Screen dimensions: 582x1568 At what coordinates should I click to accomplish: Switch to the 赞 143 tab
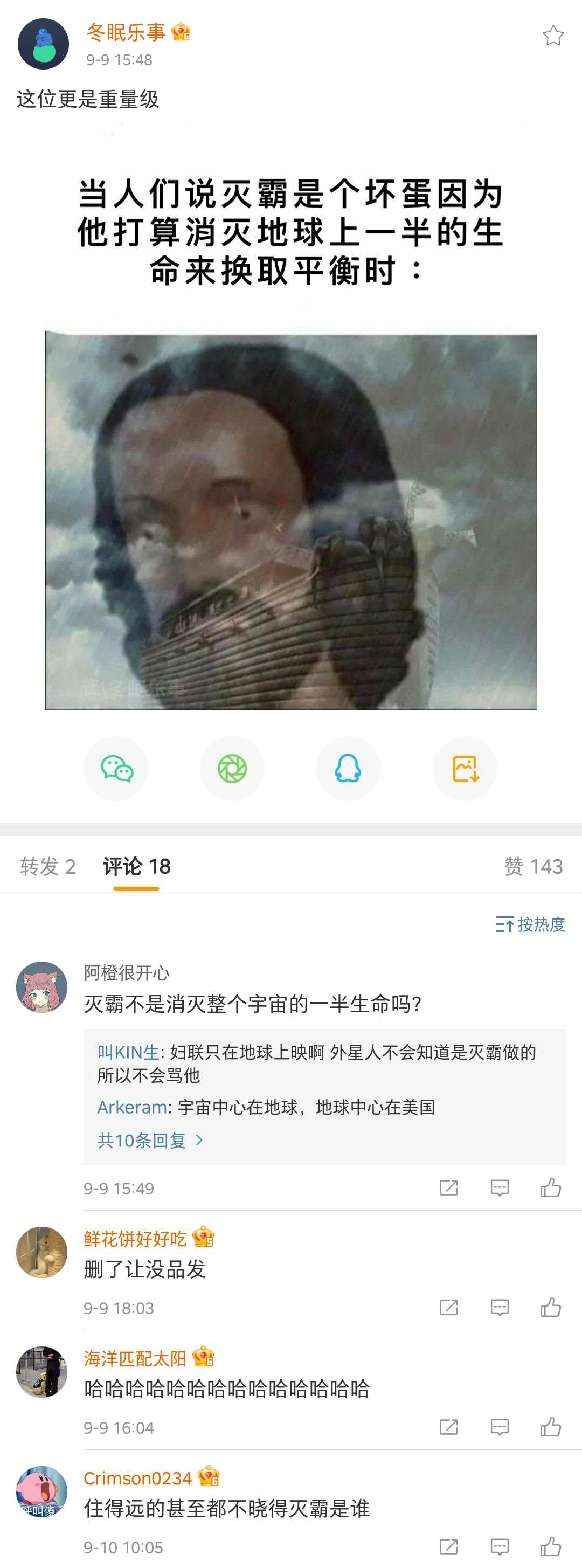533,866
